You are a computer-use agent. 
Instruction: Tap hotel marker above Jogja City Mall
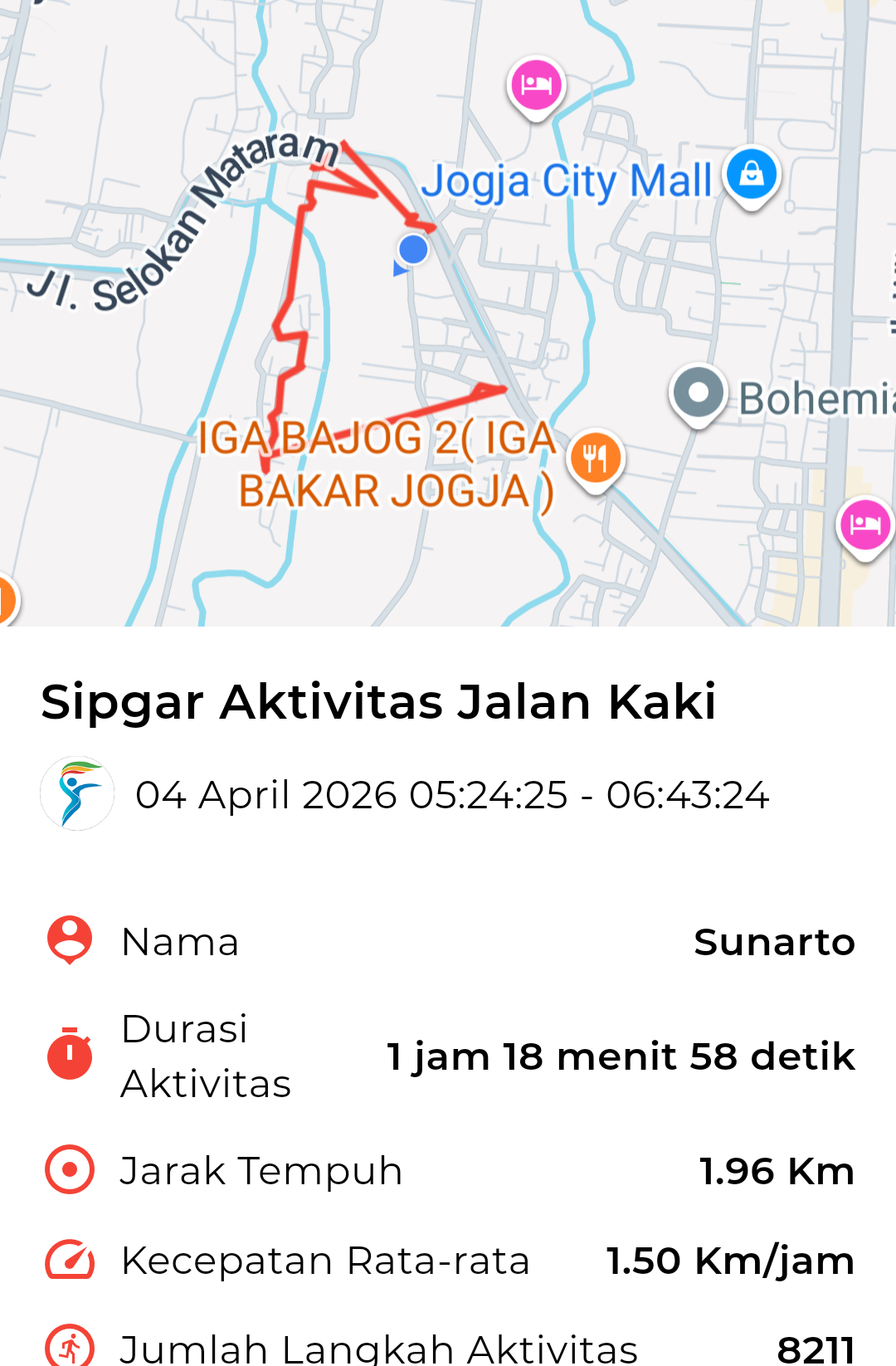pos(536,85)
